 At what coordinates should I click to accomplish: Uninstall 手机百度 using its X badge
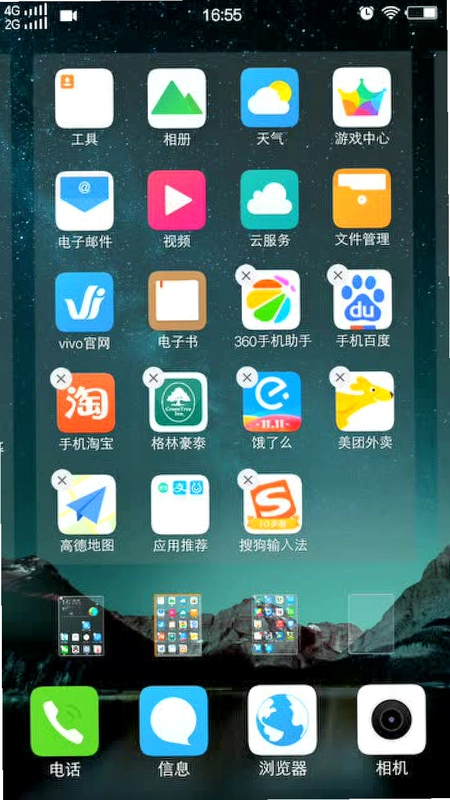338,276
